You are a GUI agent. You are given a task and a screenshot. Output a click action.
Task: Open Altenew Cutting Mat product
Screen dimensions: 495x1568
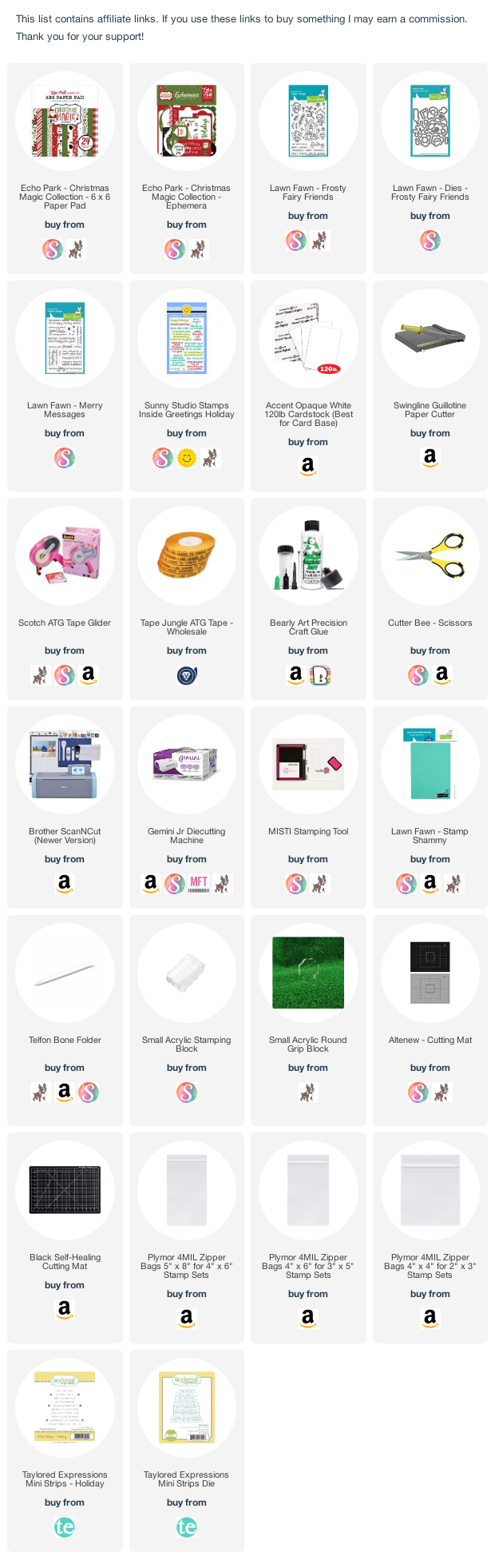pyautogui.click(x=430, y=973)
